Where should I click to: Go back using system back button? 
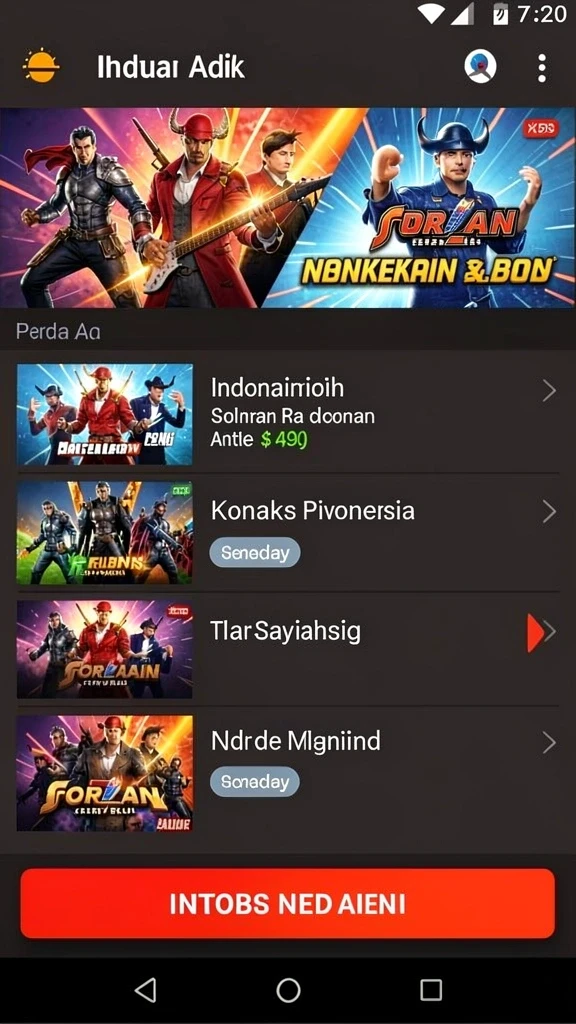tap(146, 990)
